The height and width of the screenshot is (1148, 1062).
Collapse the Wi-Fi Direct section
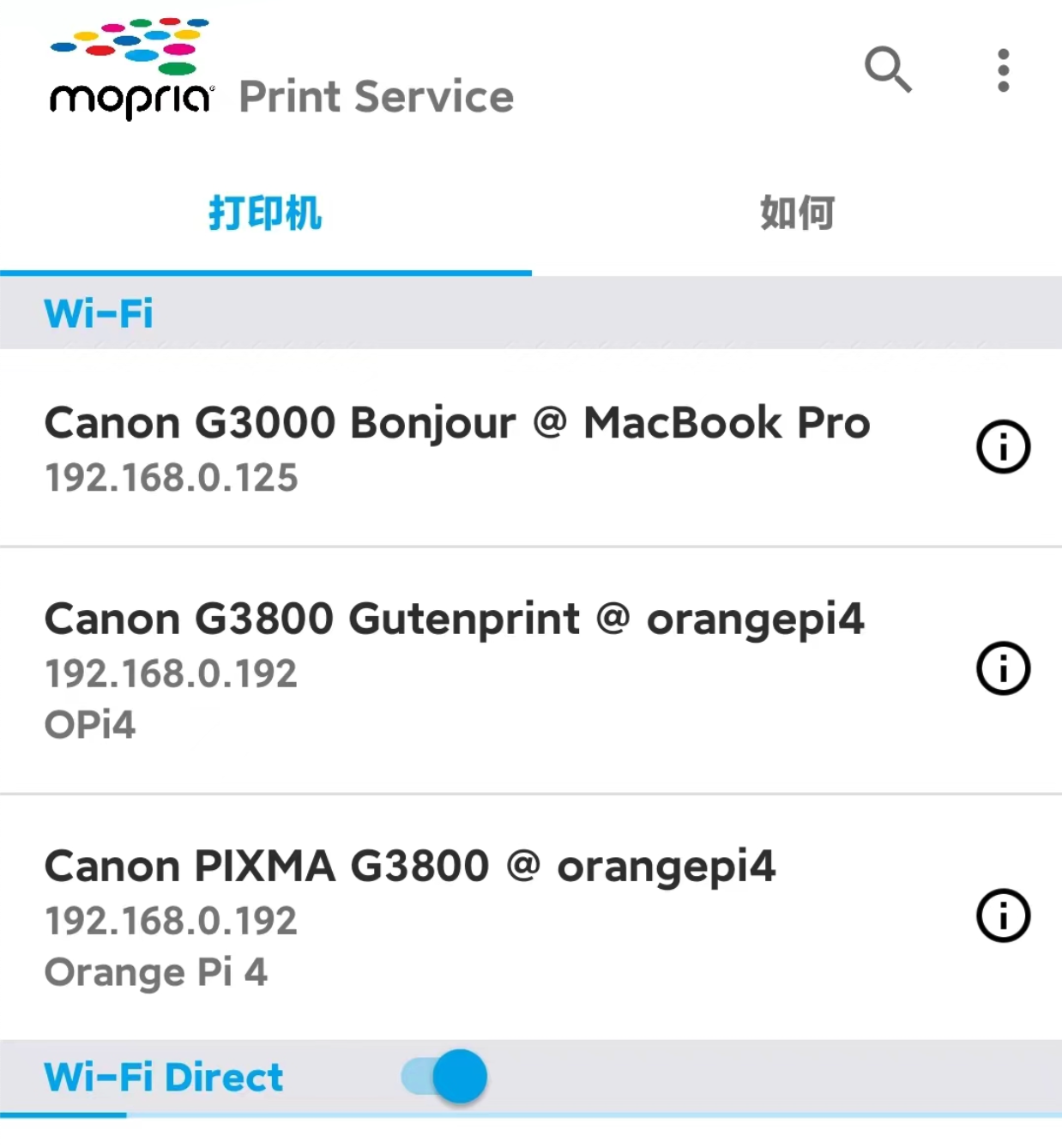[163, 1077]
